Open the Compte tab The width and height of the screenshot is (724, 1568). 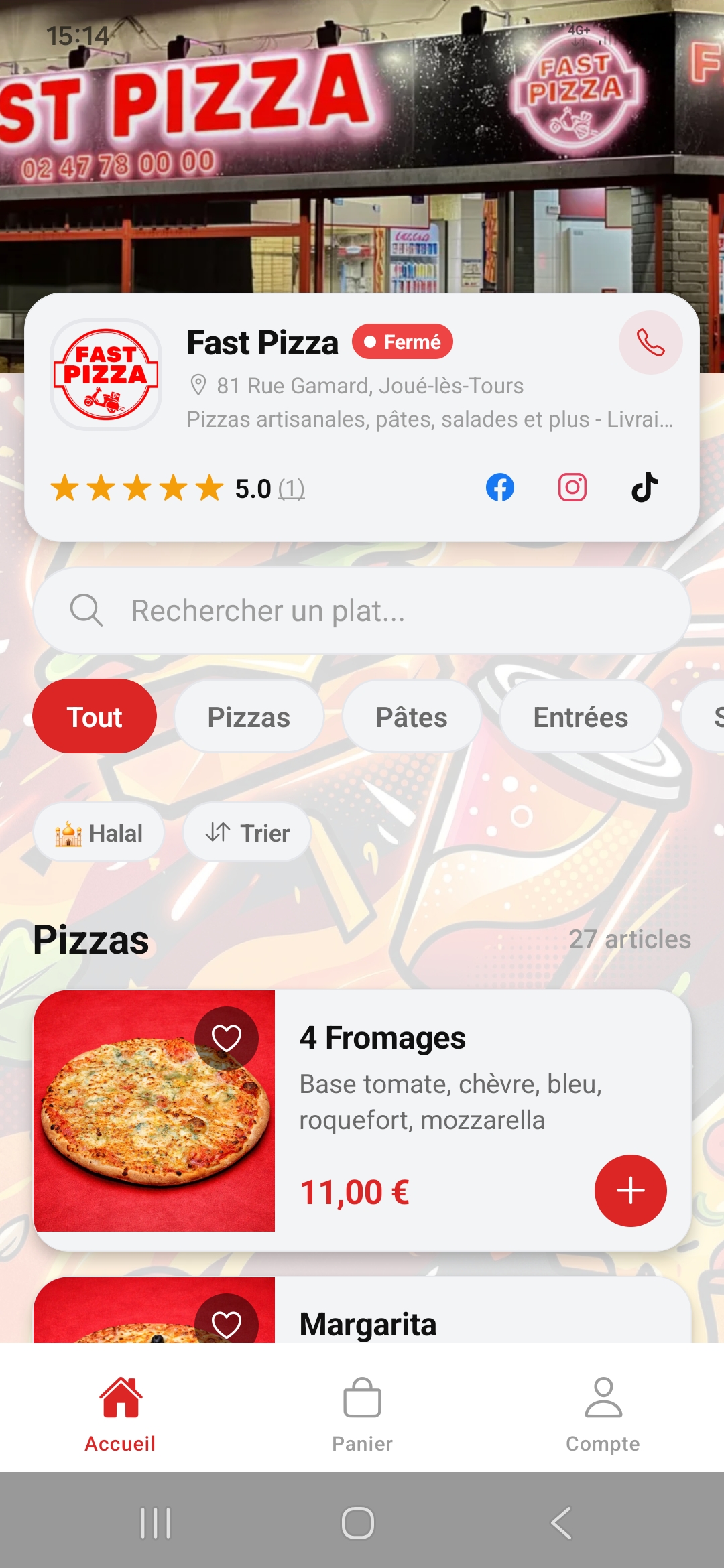(603, 1414)
